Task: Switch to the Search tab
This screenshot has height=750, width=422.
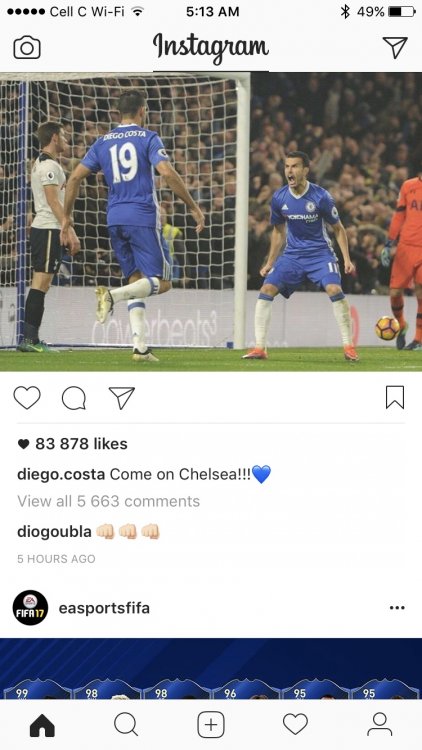Action: 126,725
